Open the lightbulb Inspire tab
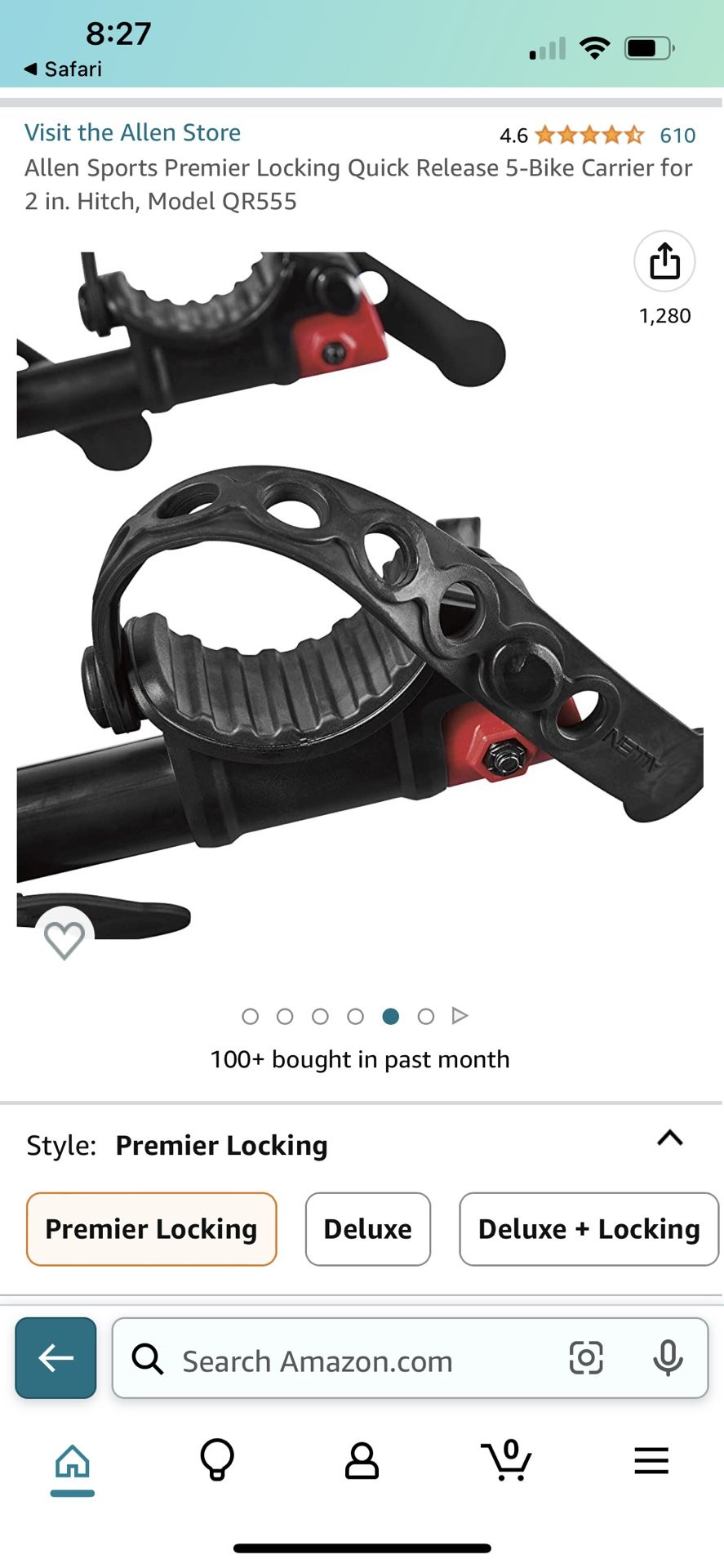This screenshot has height=1568, width=724. tap(217, 1460)
